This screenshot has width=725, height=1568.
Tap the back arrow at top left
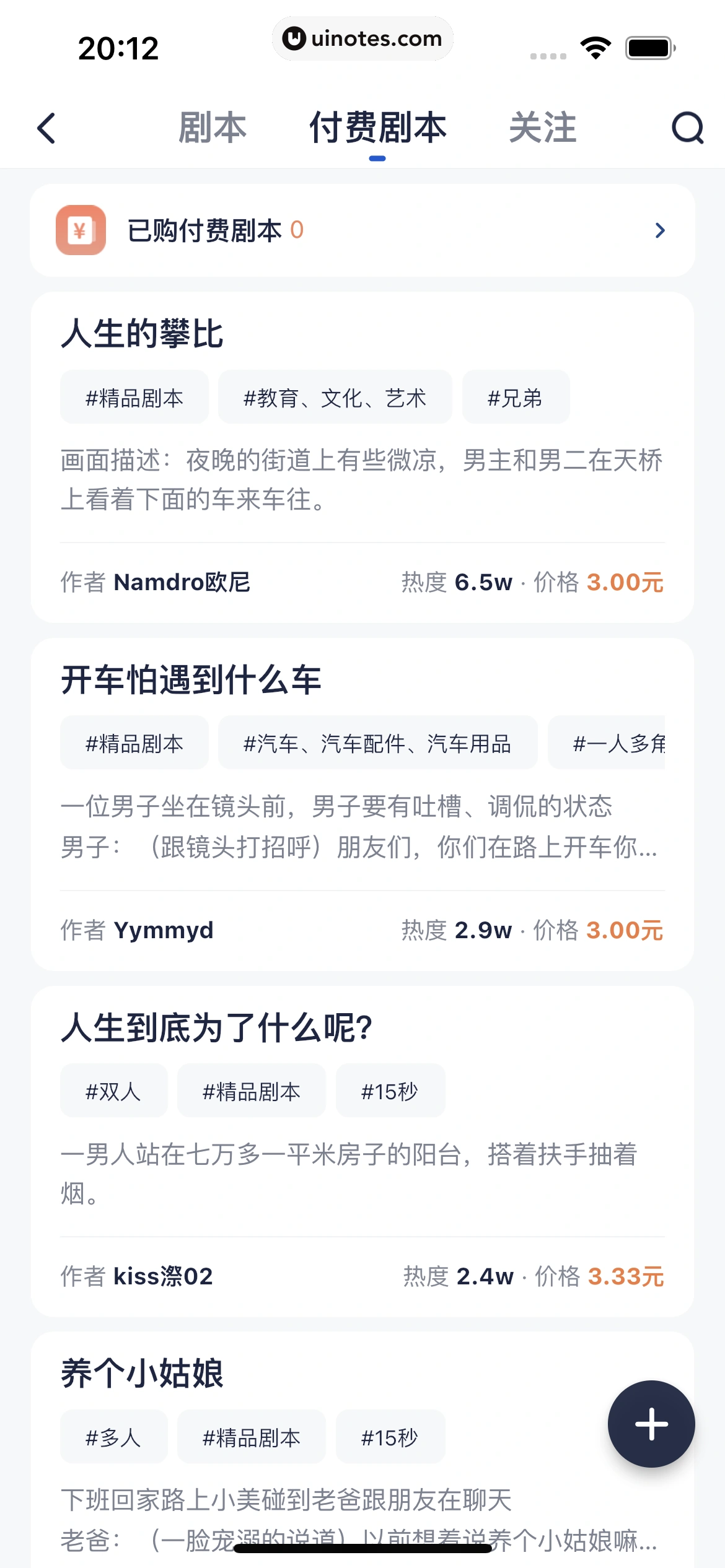click(46, 128)
